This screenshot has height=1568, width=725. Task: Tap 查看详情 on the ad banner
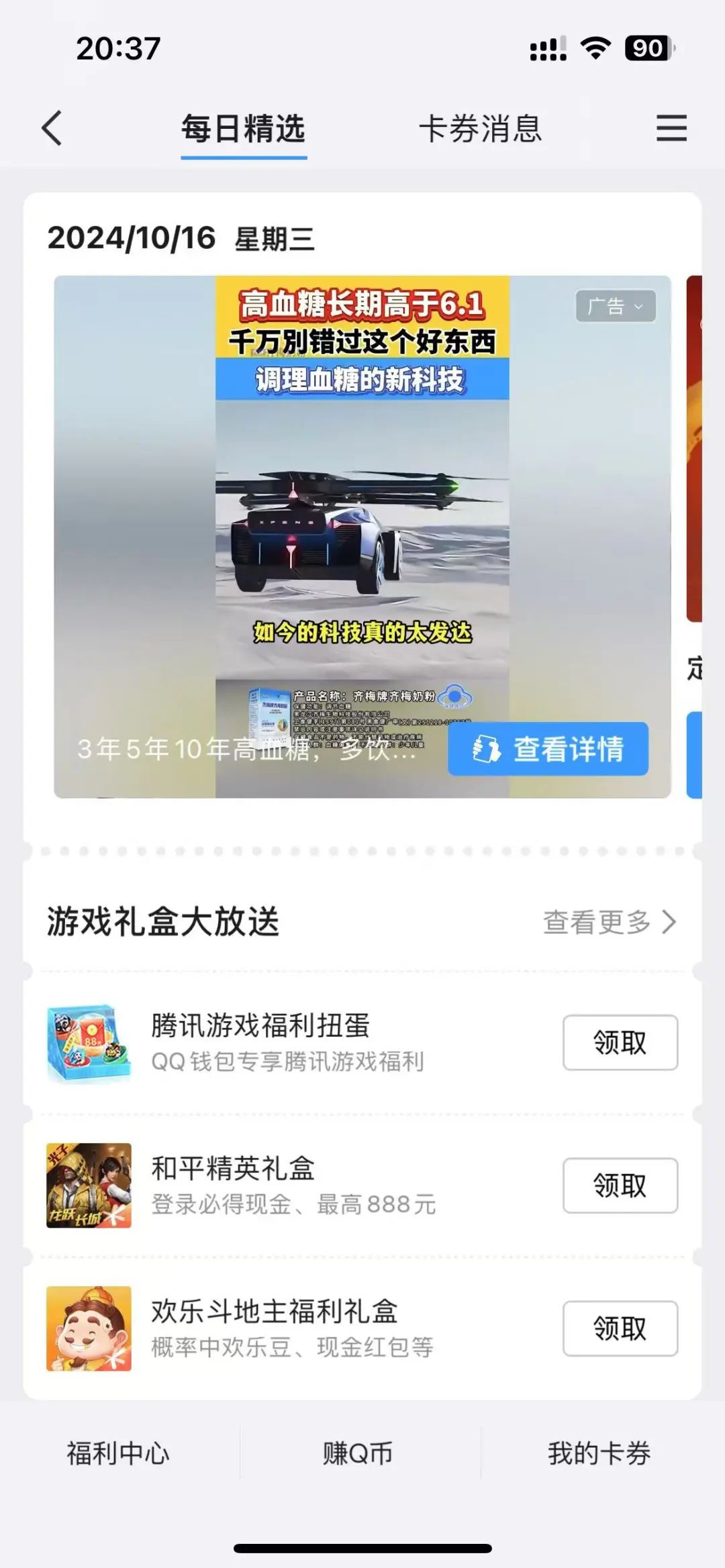(548, 749)
